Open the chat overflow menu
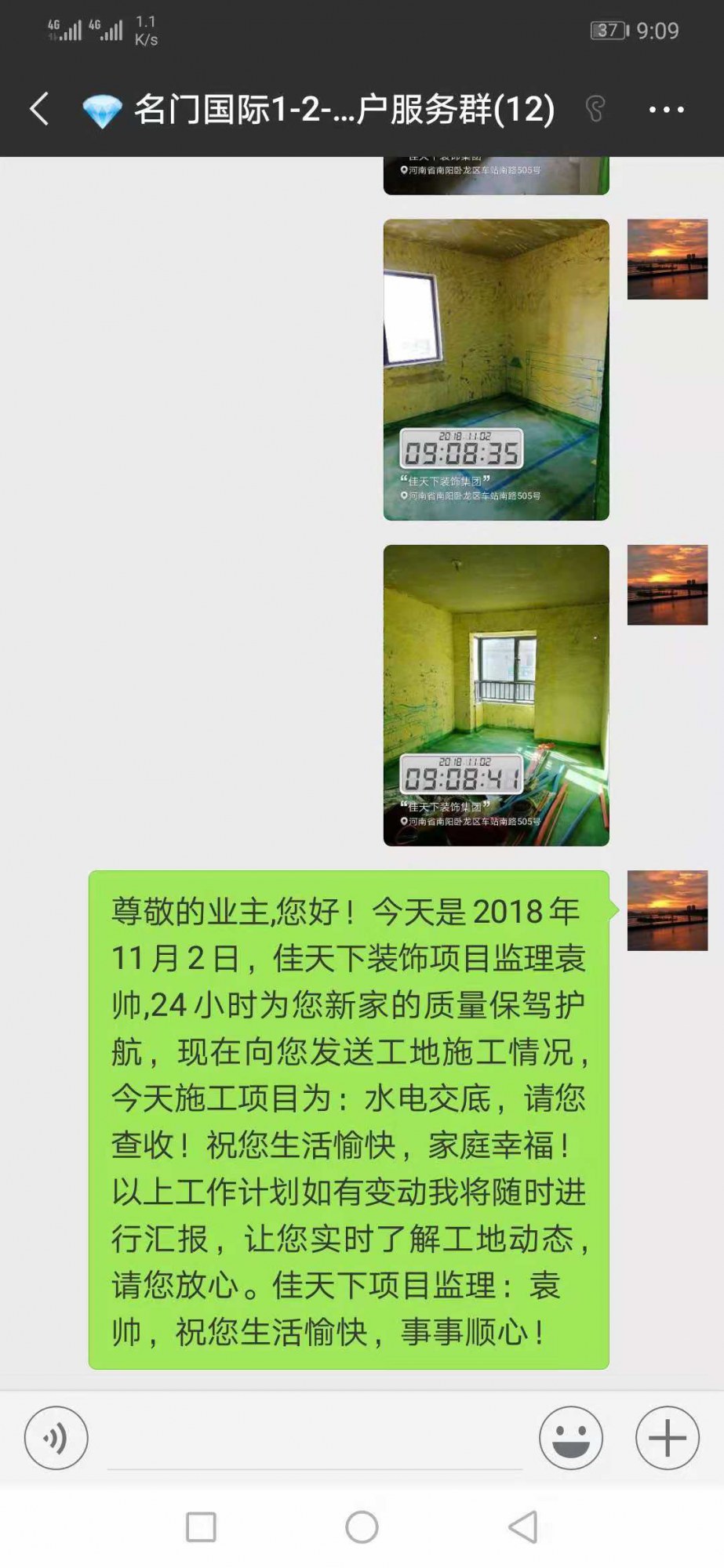 coord(666,110)
